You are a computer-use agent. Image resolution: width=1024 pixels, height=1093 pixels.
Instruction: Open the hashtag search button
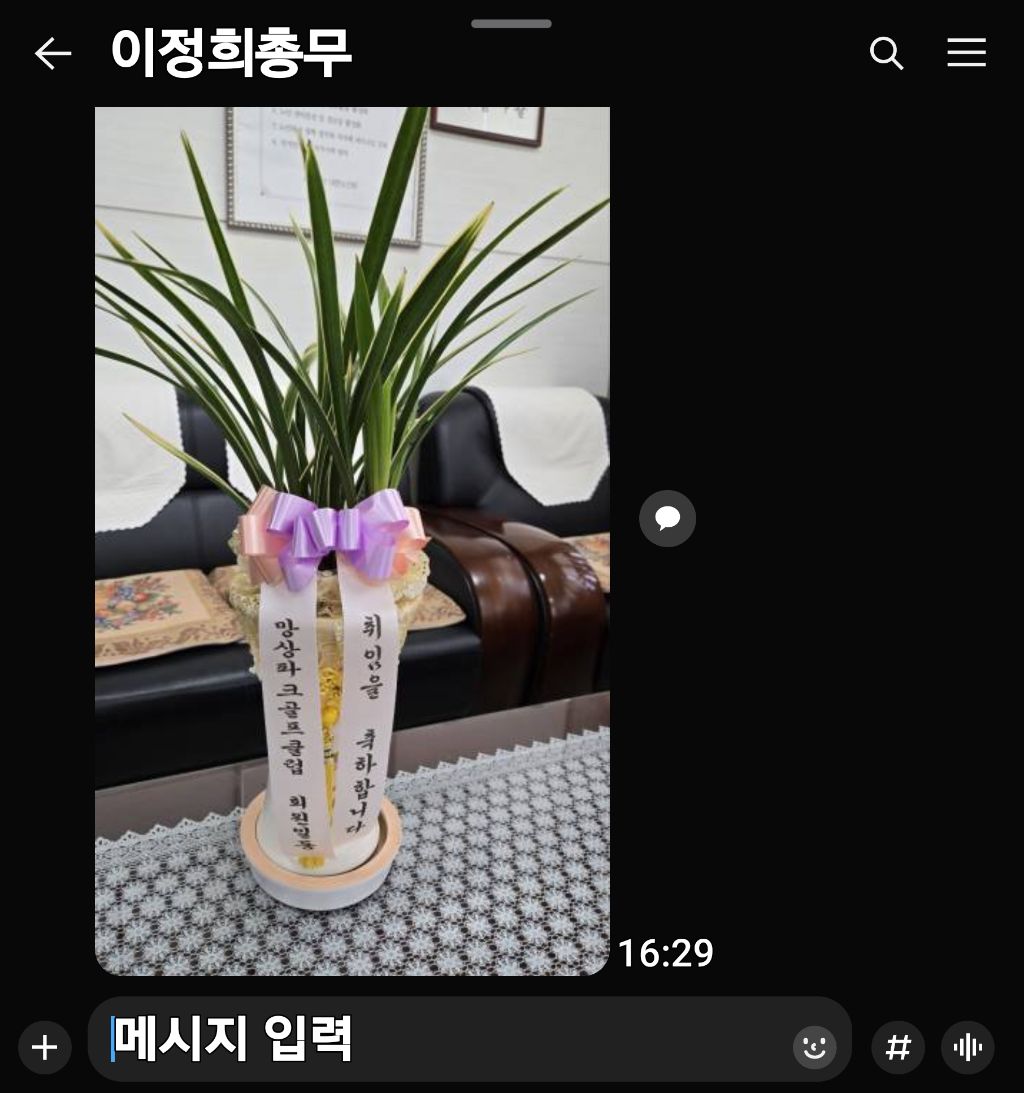898,1047
